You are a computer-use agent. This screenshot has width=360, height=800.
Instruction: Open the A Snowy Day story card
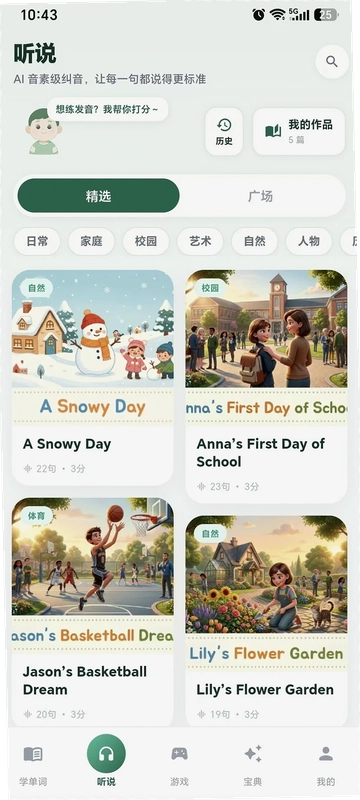(x=93, y=378)
